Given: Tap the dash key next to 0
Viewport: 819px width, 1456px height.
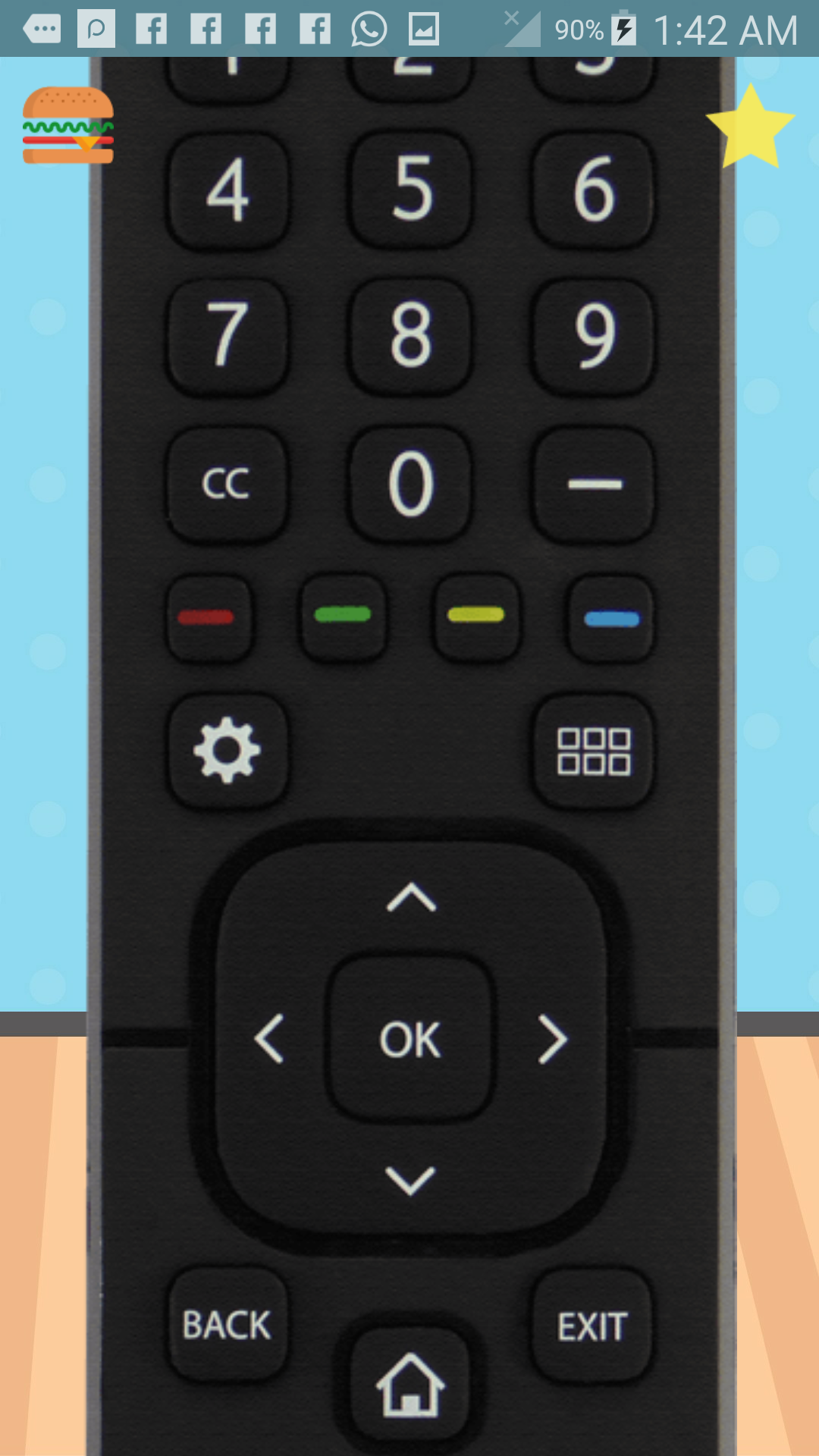Looking at the screenshot, I should [594, 483].
